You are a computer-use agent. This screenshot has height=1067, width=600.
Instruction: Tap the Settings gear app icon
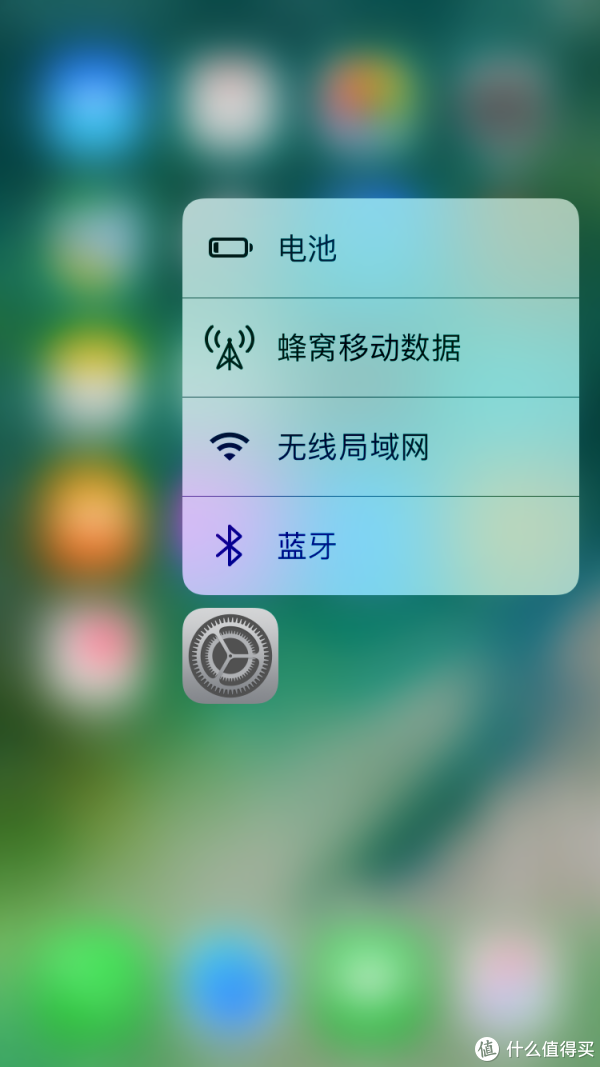click(x=230, y=655)
